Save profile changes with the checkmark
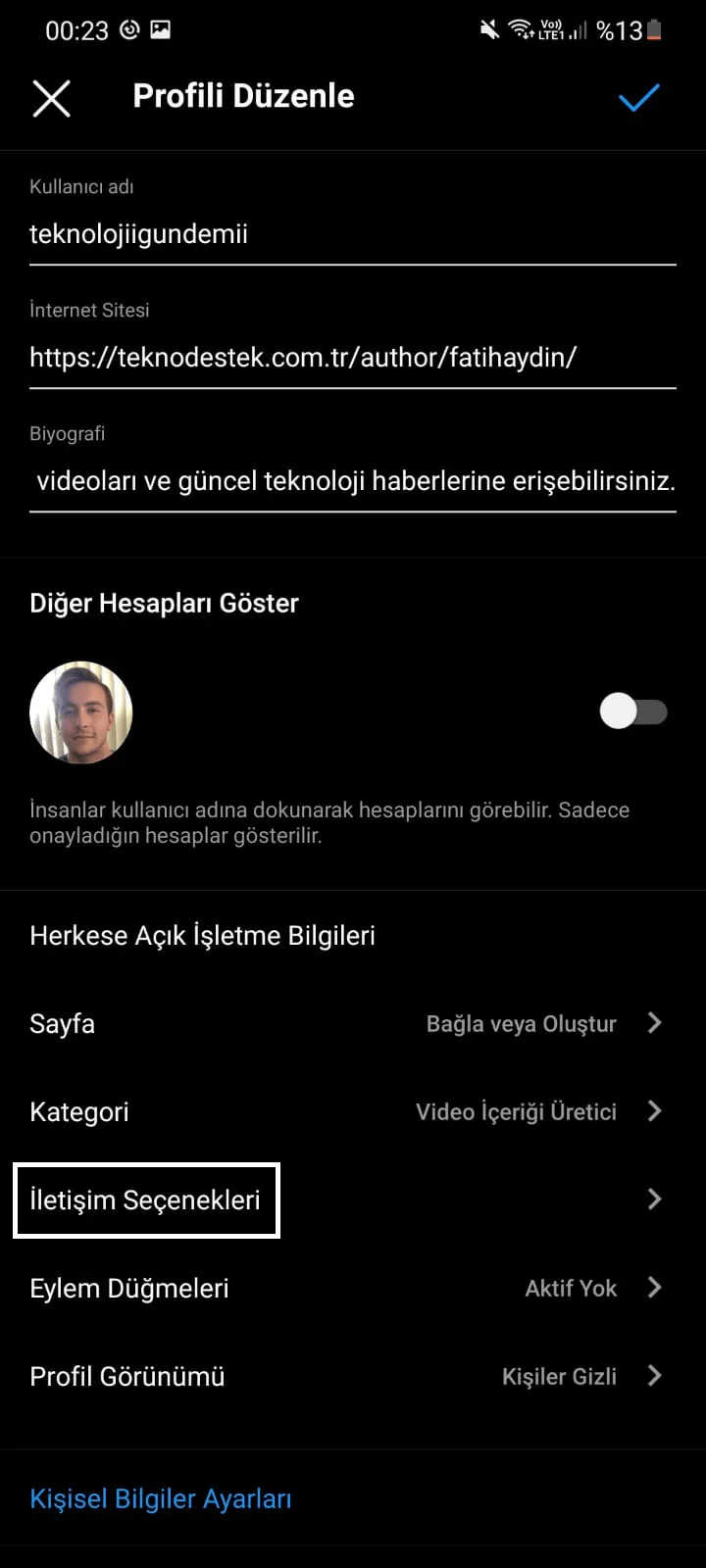The height and width of the screenshot is (1568, 706). coord(638,98)
